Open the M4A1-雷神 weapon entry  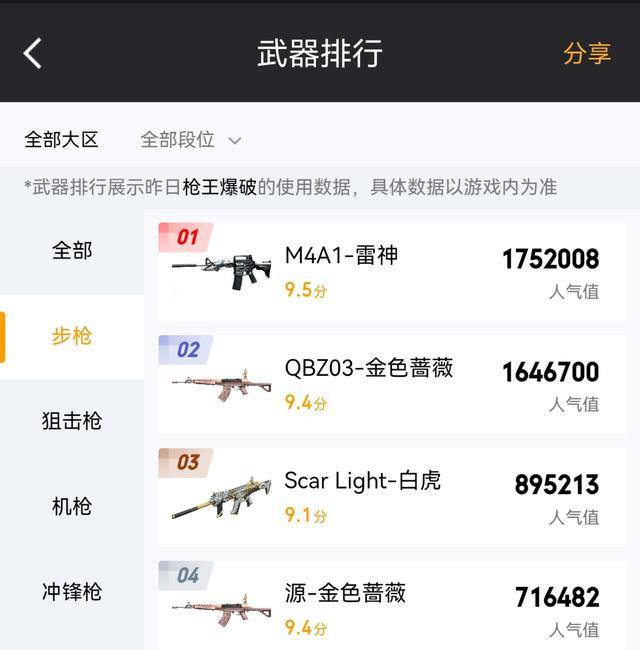point(392,272)
